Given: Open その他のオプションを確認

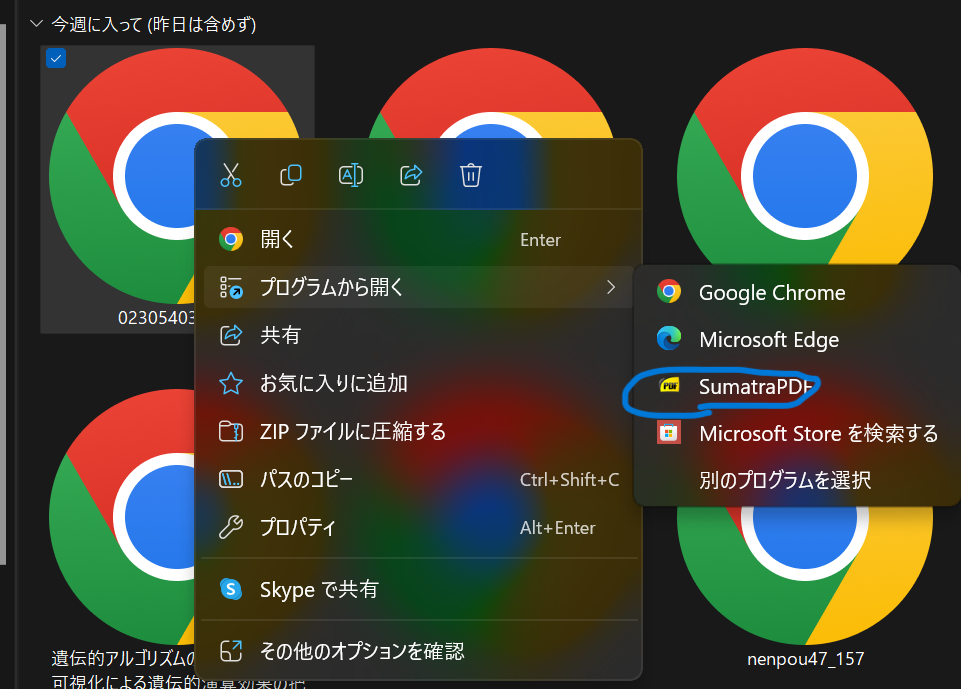Looking at the screenshot, I should click(x=361, y=651).
